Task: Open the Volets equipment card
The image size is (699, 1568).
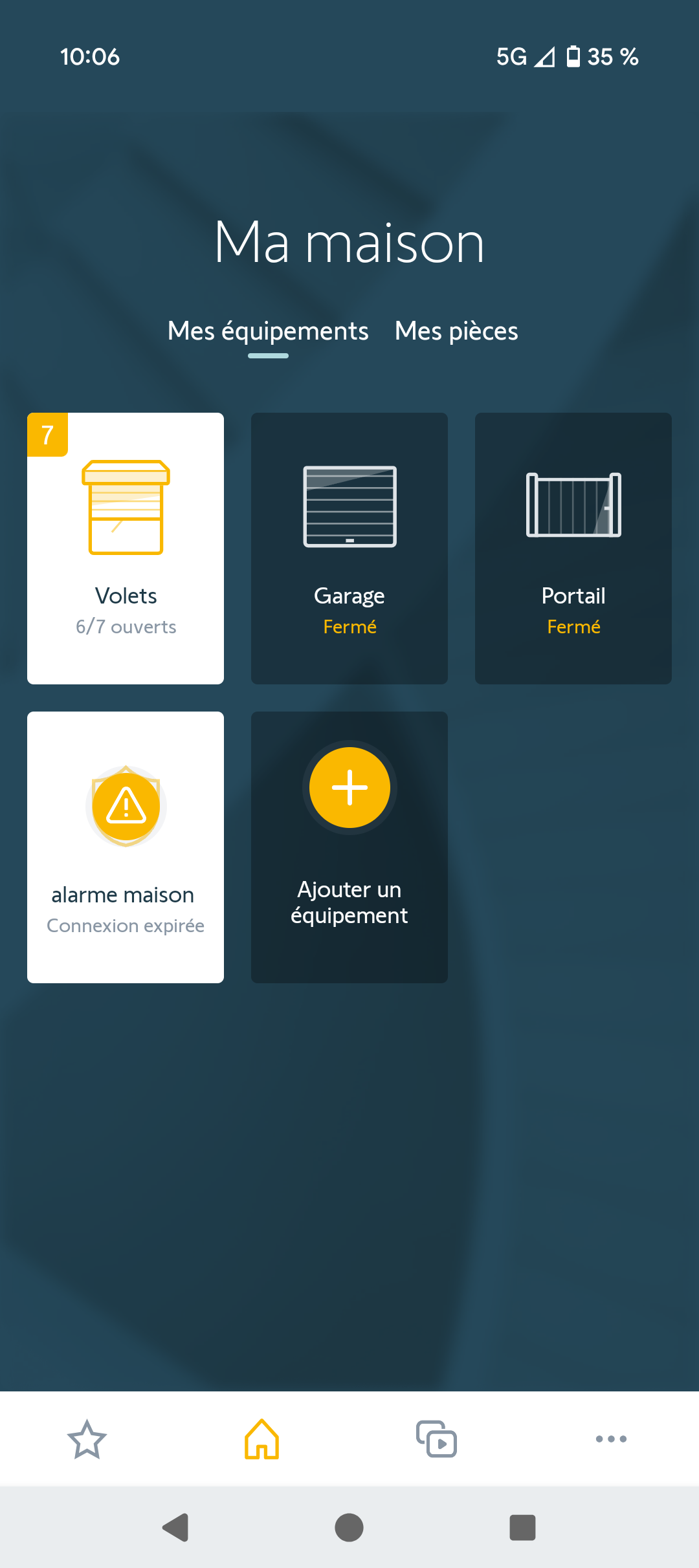Action: click(126, 548)
